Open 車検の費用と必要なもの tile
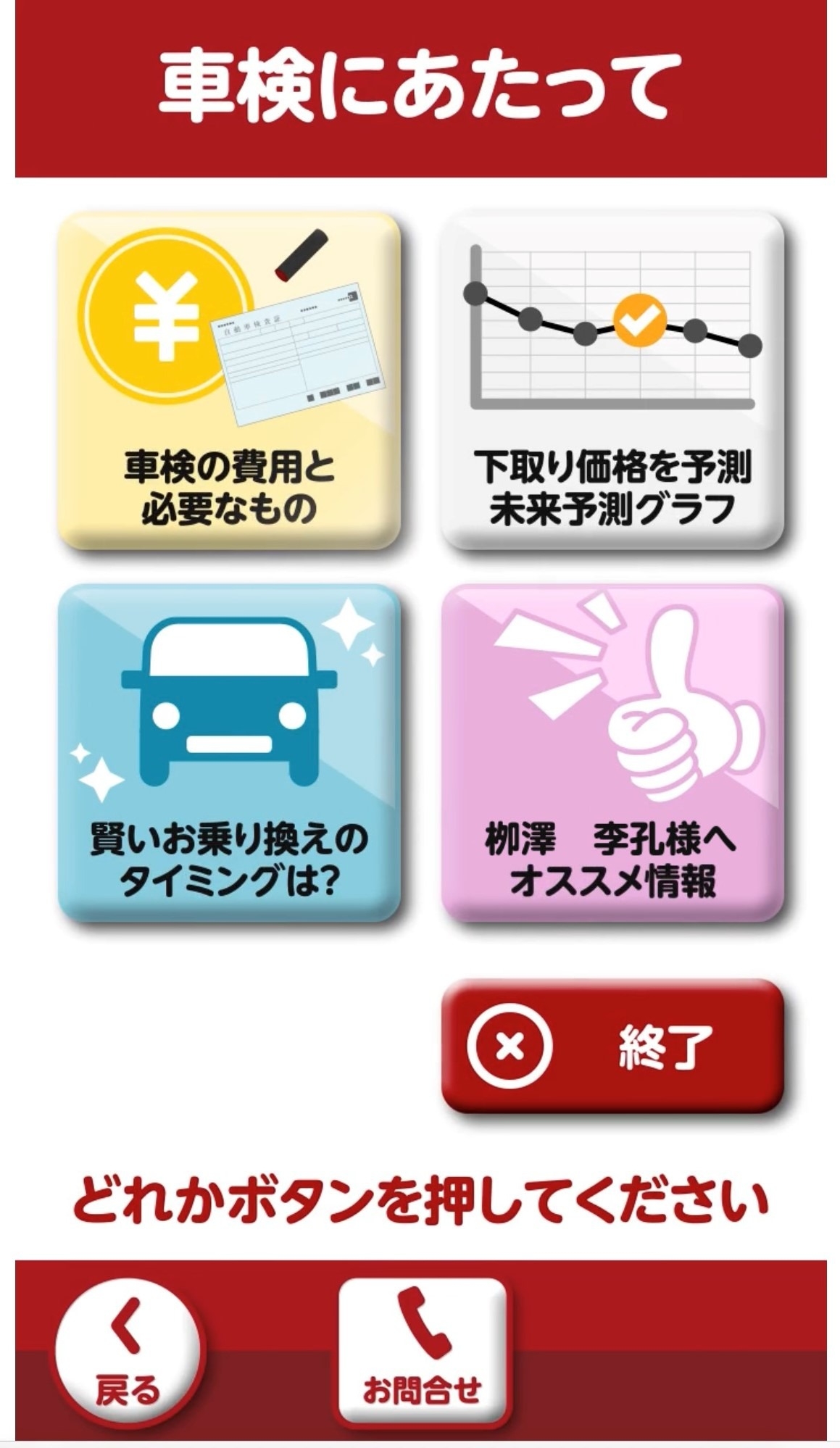The image size is (840, 1448). click(229, 380)
